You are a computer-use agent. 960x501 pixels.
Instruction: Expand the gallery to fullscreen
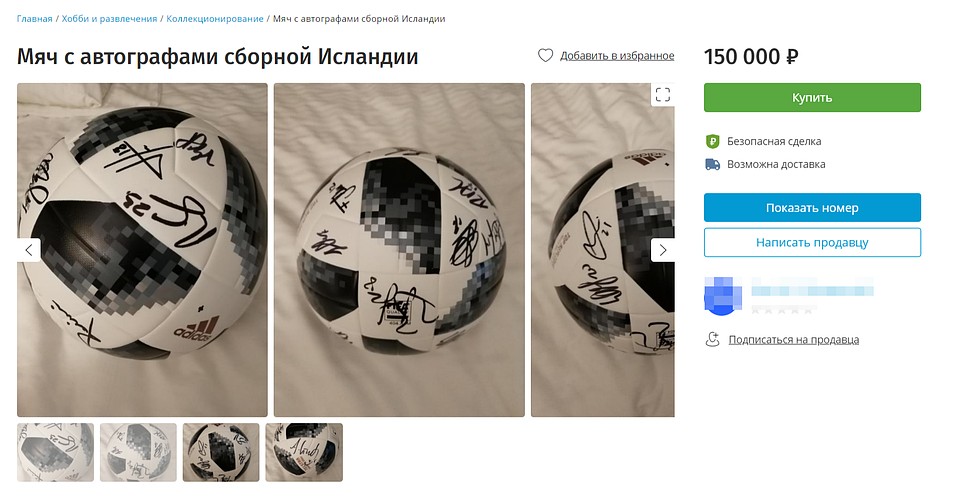(661, 95)
